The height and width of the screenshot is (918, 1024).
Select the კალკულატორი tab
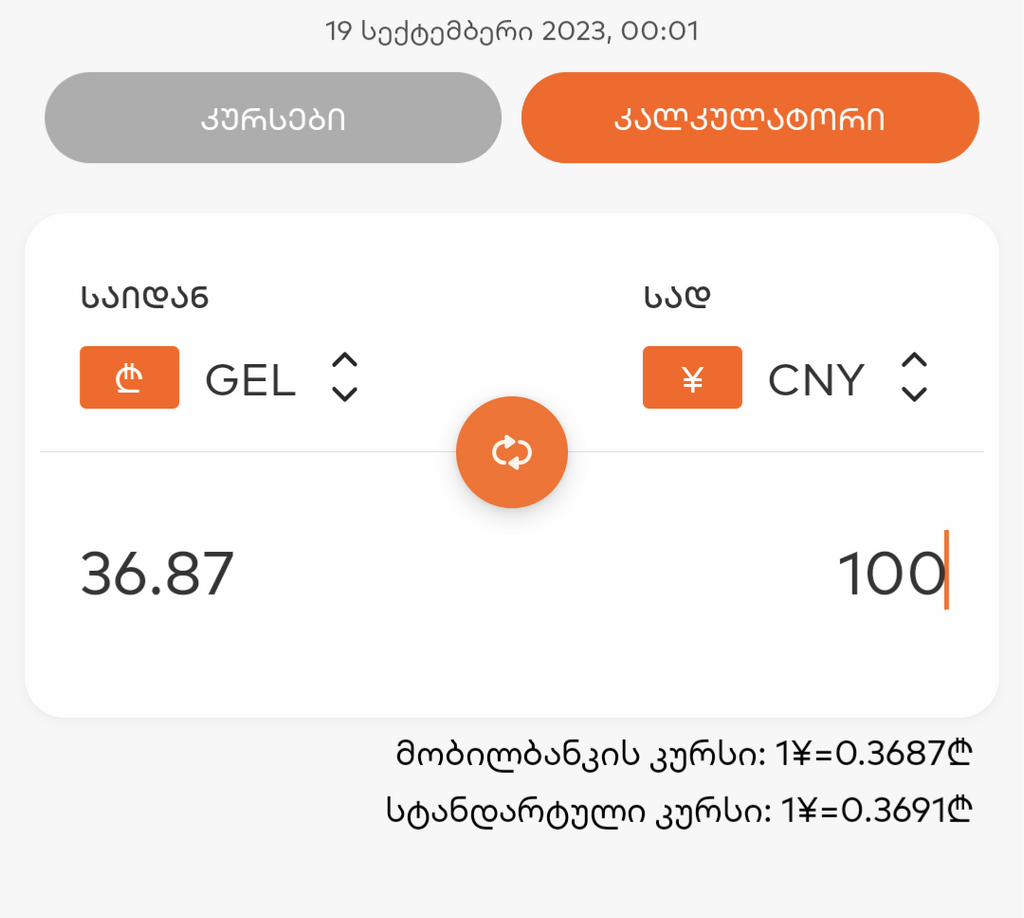point(749,118)
